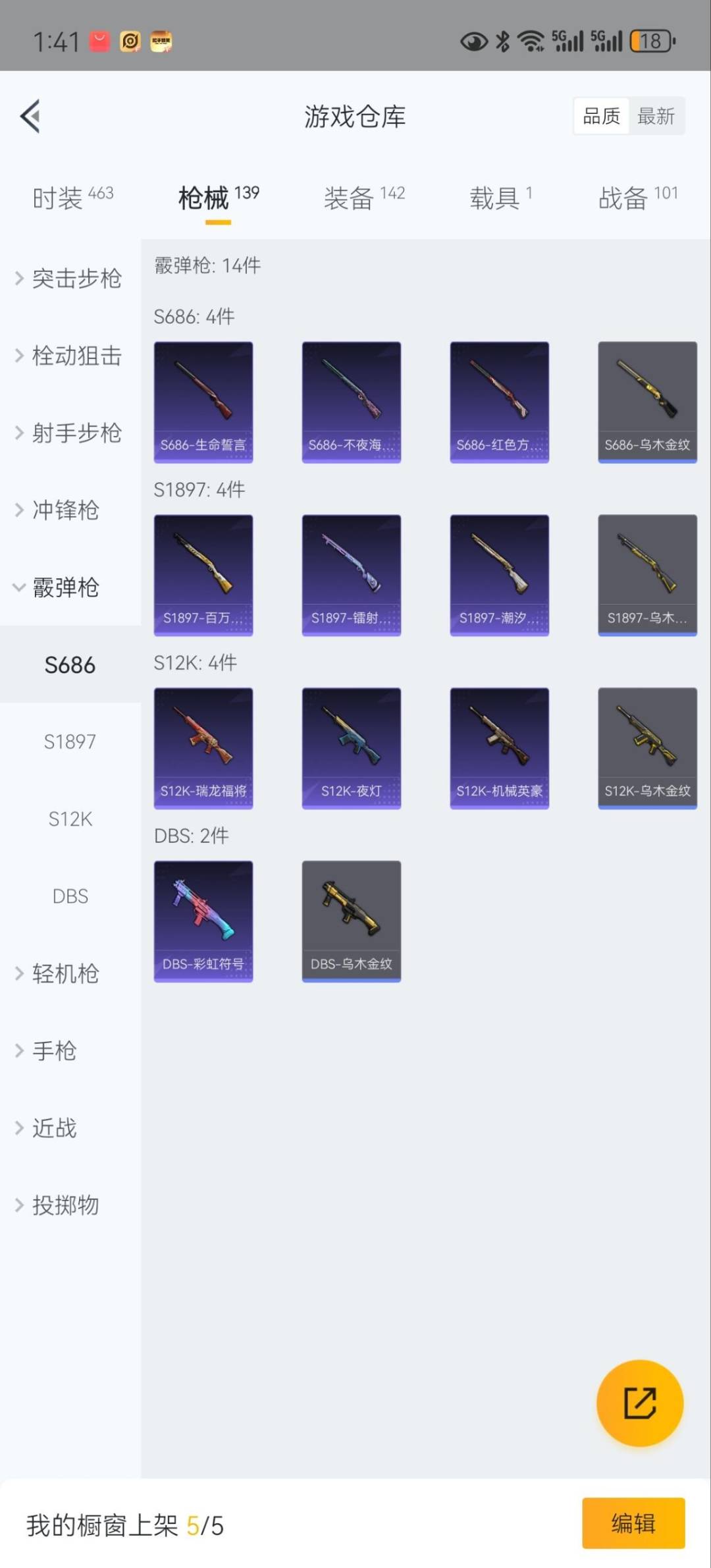
Task: Edit my showcase with 编辑
Action: pos(633,1523)
